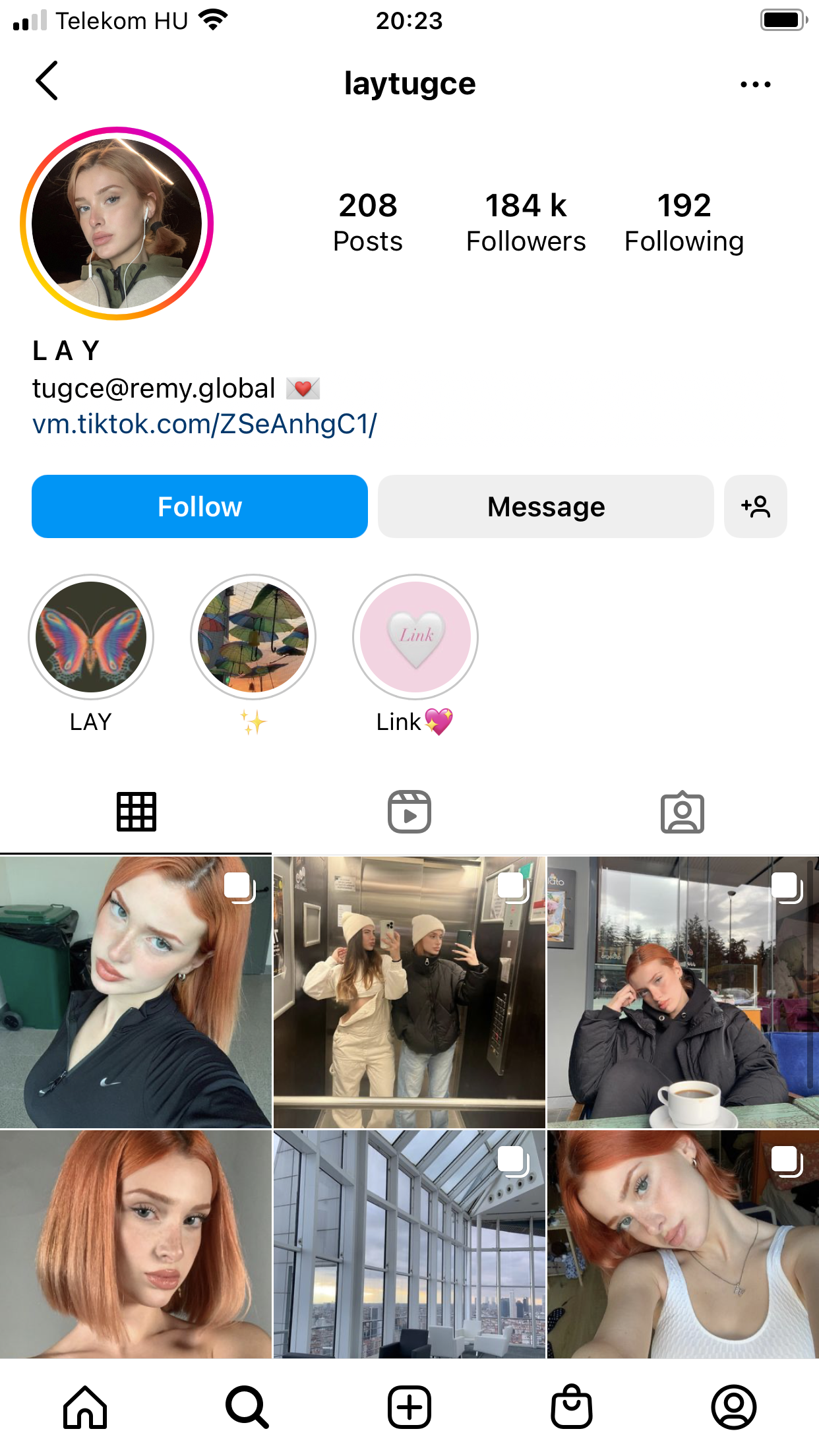Image resolution: width=819 pixels, height=1456 pixels.
Task: Open the post with coffee cup
Action: pos(682,992)
